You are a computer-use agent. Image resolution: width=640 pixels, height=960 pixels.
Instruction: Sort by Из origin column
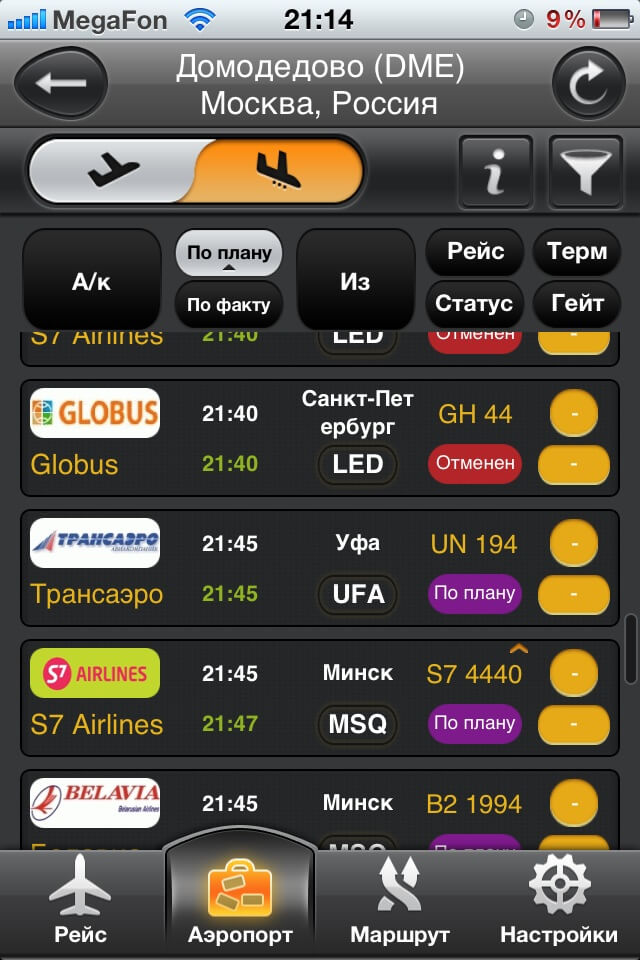355,282
